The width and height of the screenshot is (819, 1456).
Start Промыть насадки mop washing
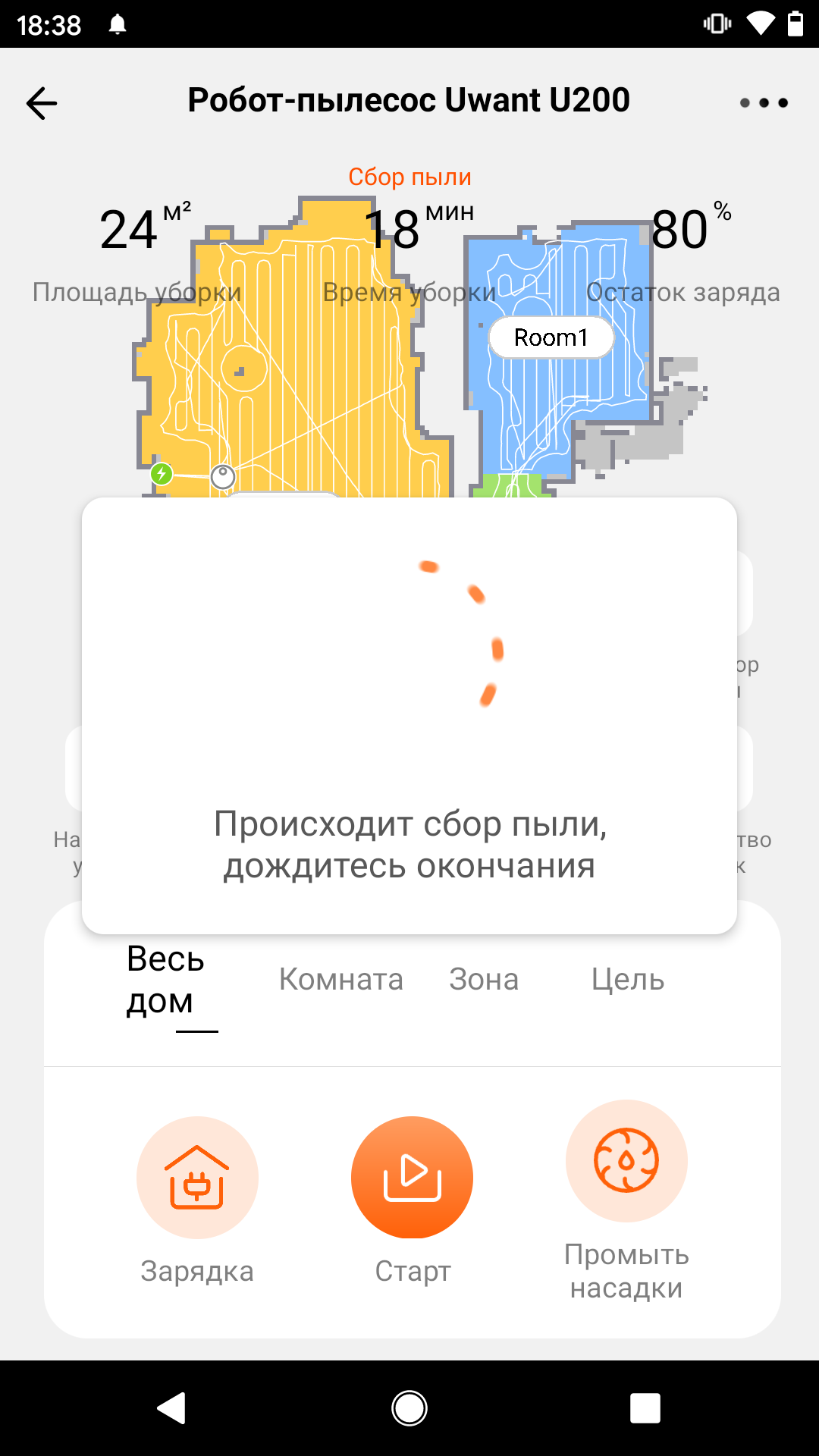(626, 1161)
